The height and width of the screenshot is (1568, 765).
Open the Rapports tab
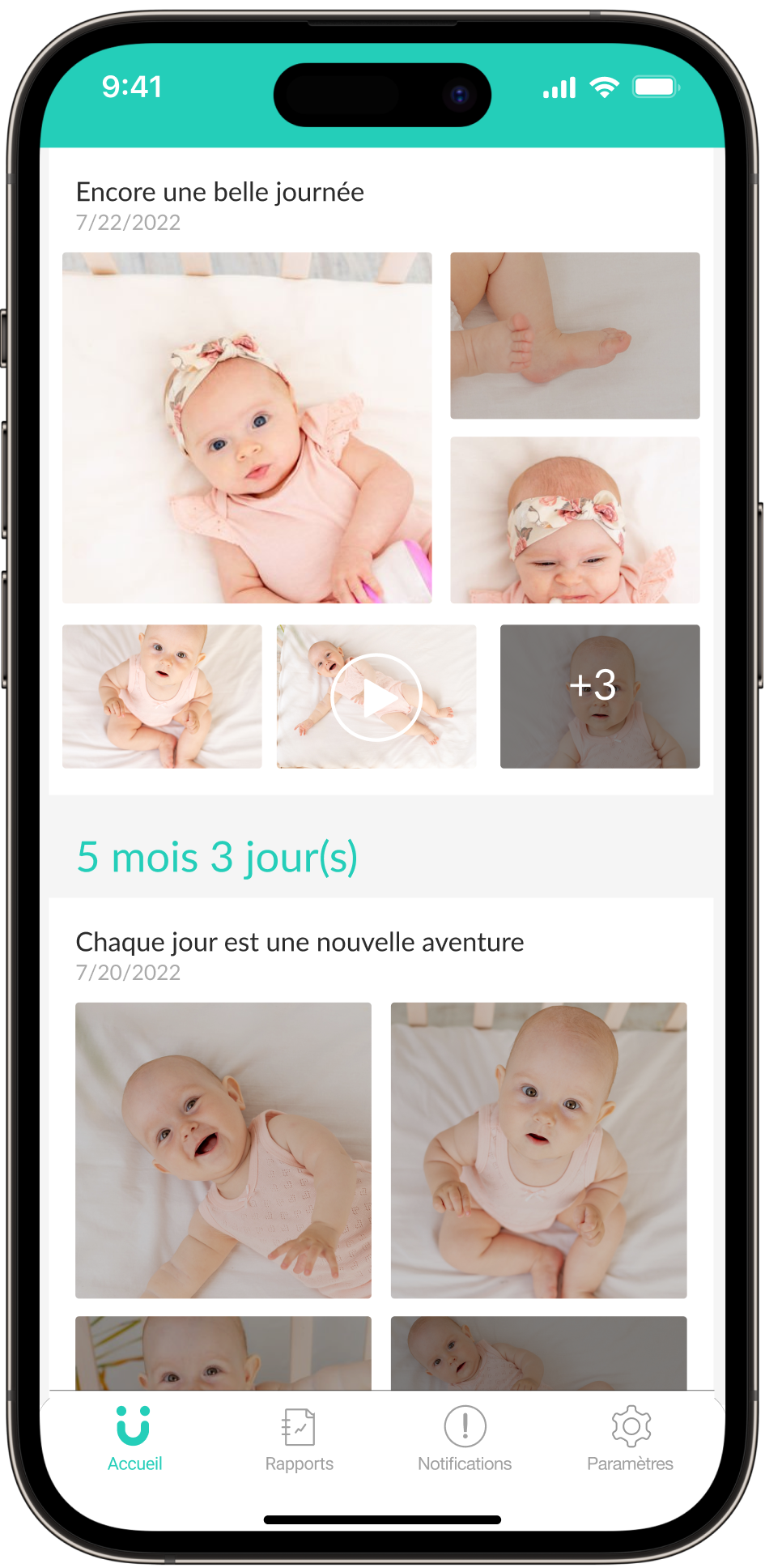pos(299,1439)
